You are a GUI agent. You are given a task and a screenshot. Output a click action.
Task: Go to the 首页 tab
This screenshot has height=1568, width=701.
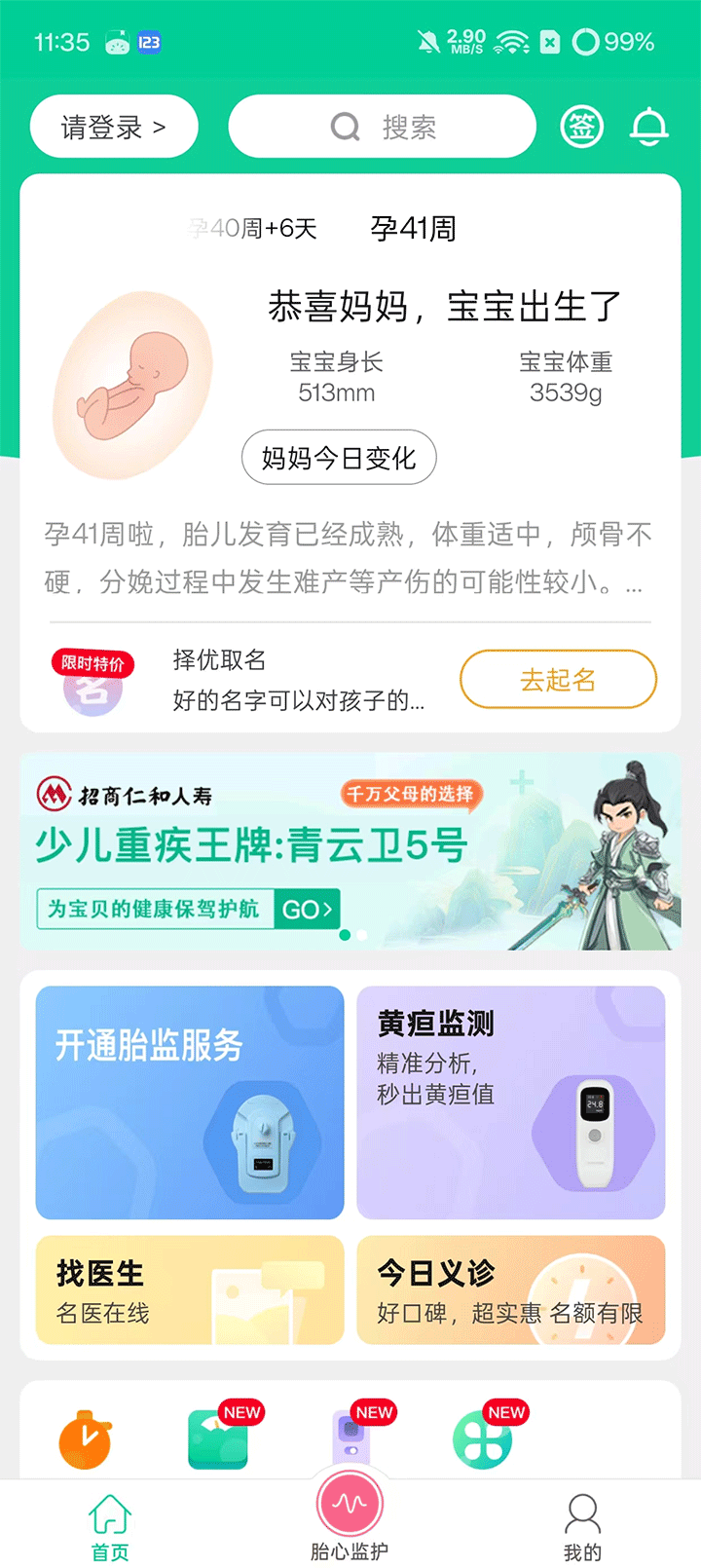coord(110,1527)
